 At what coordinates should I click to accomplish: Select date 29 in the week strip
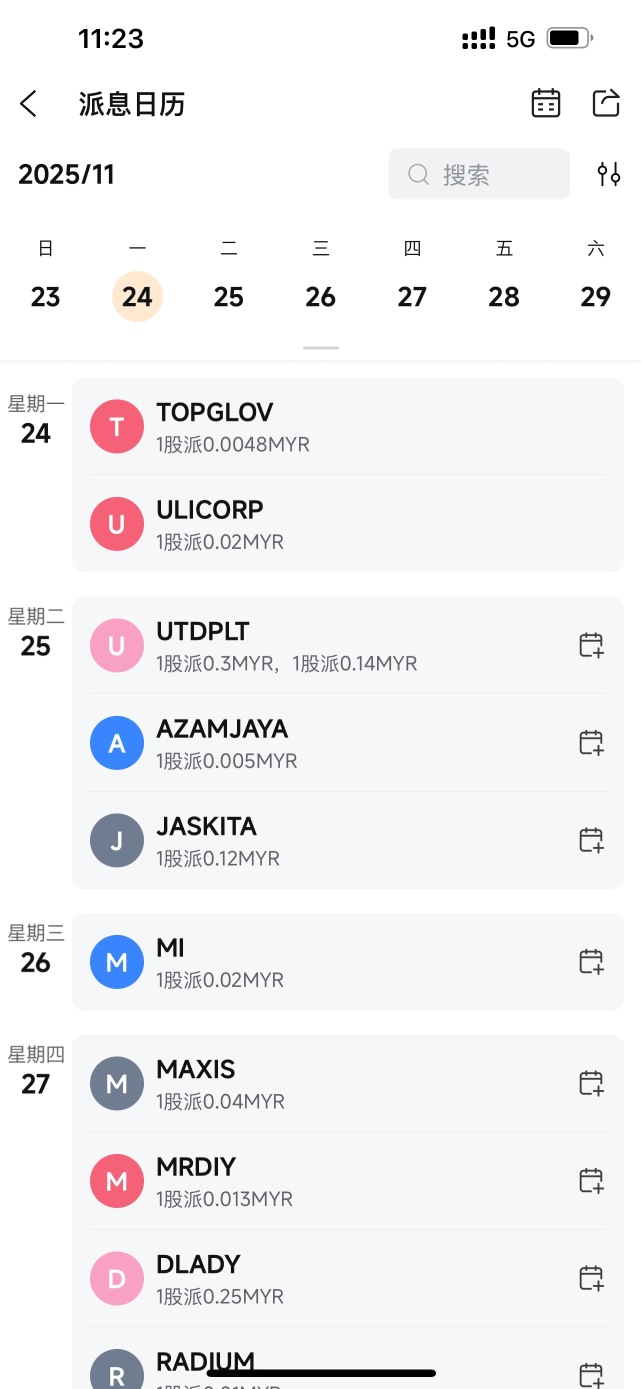pos(596,297)
